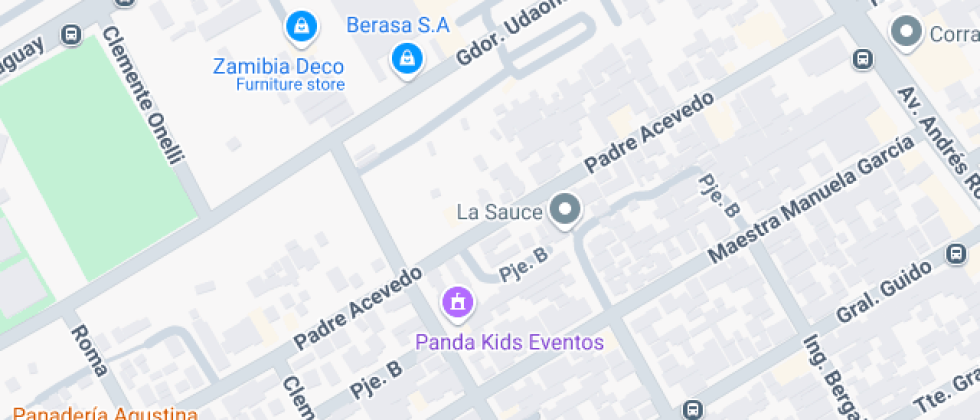Open the Panda Kids Eventos marker
Screen dimensions: 980x420
click(458, 302)
